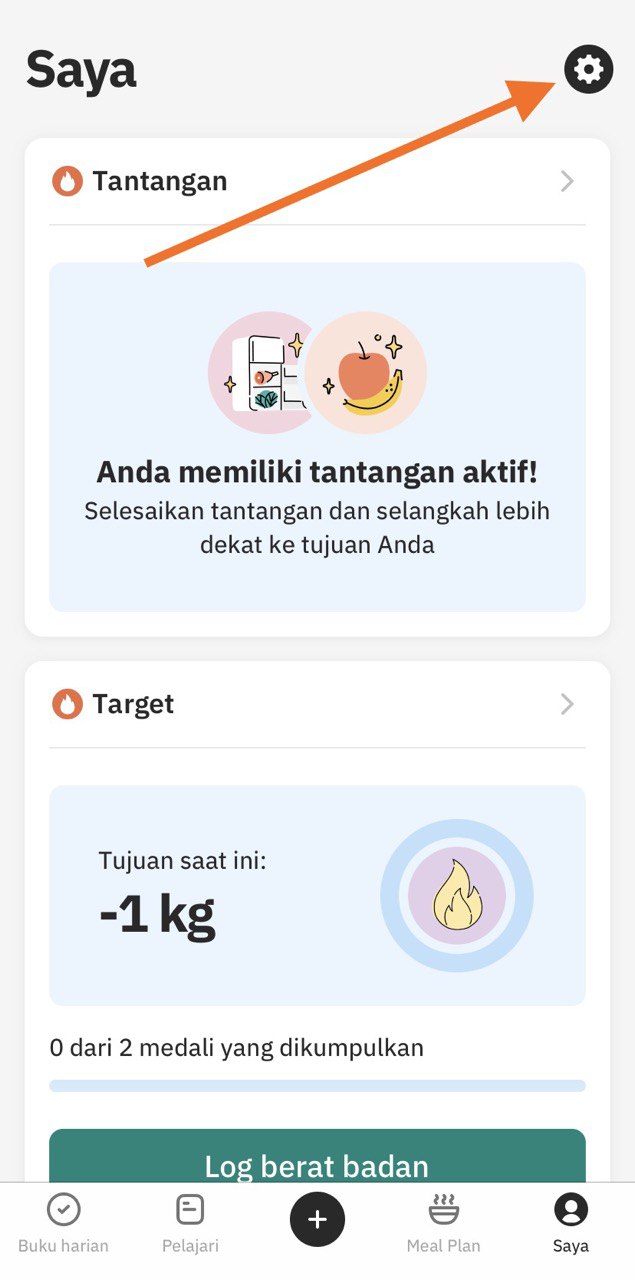Select the Saya tab
Viewport: 635px width, 1280px height.
click(571, 1224)
